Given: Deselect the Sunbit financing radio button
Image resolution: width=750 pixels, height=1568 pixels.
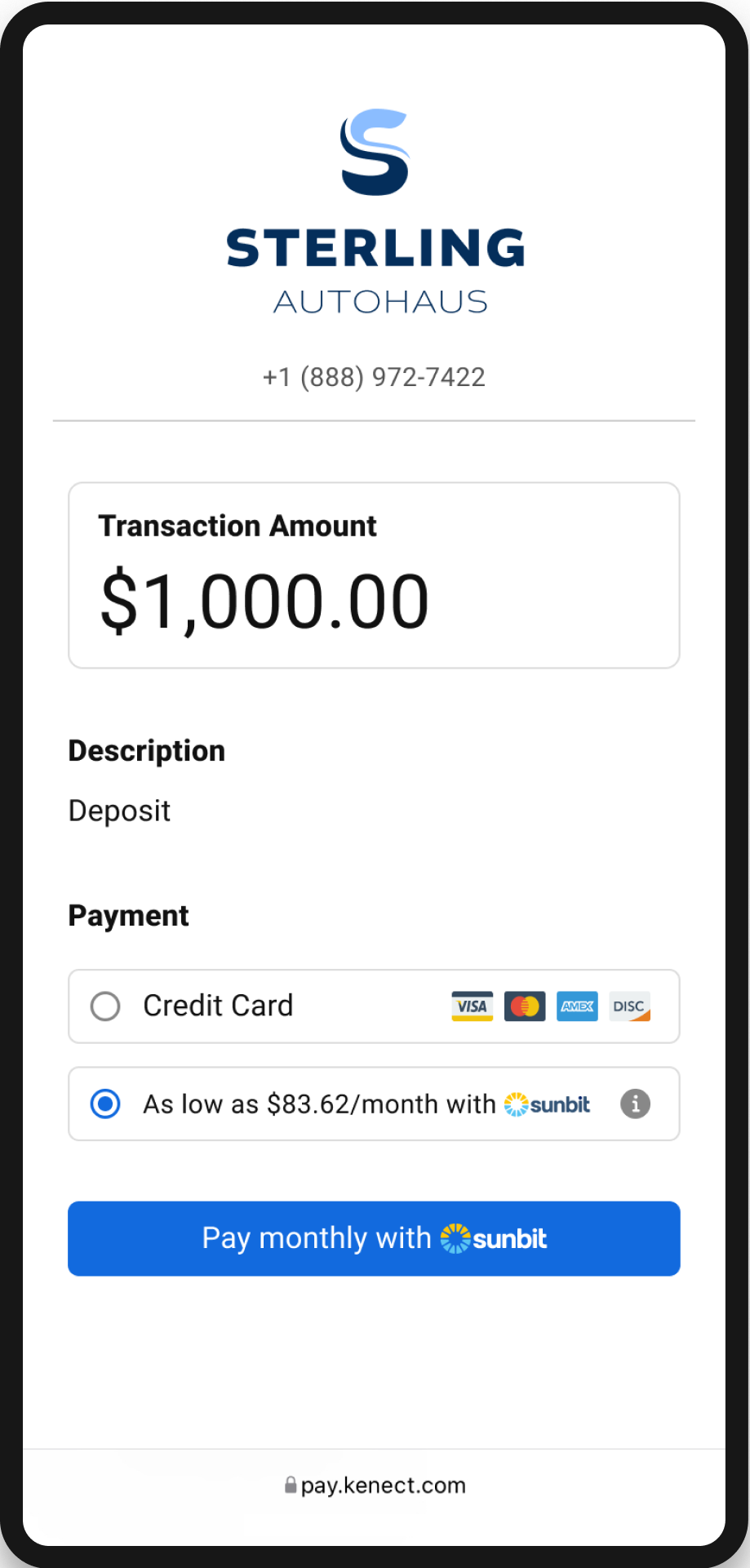Looking at the screenshot, I should pos(105,1104).
